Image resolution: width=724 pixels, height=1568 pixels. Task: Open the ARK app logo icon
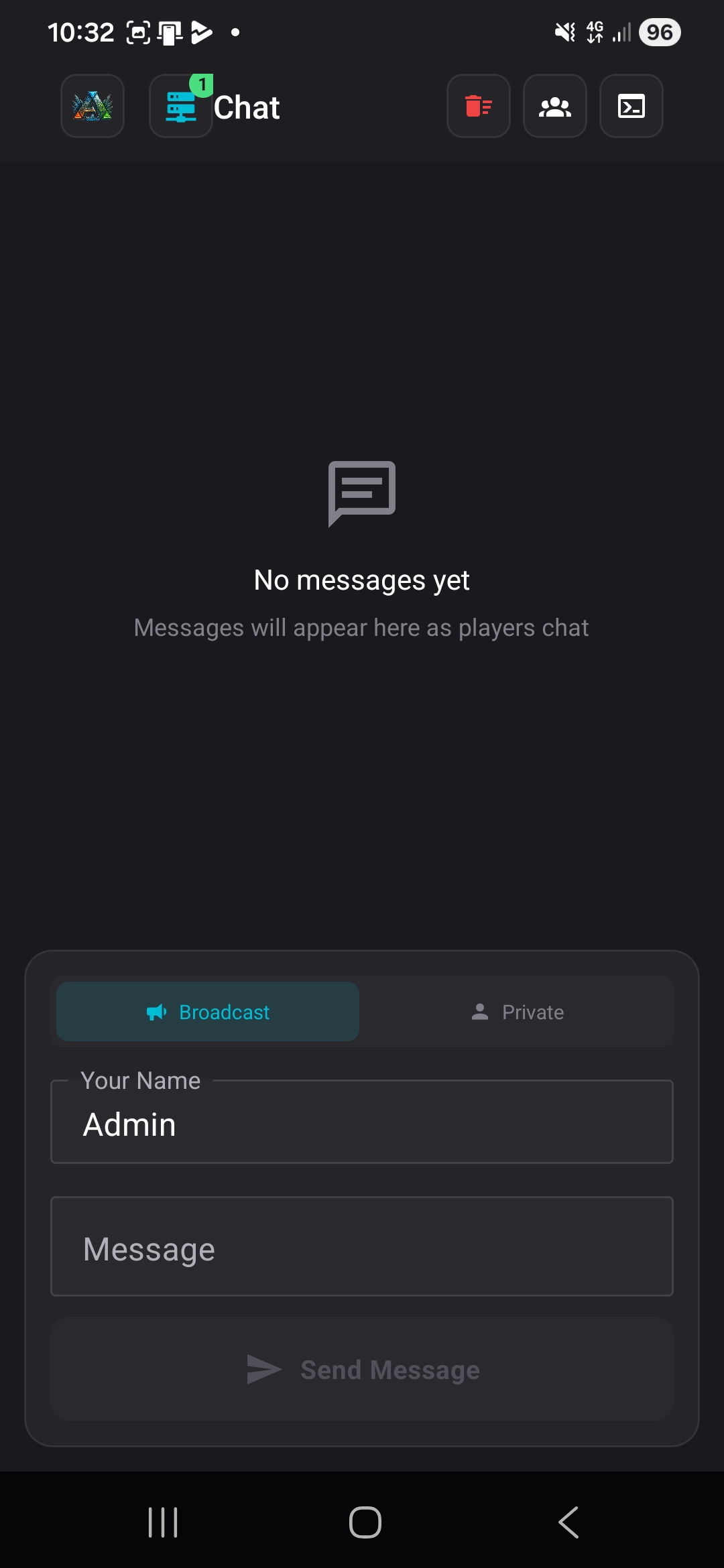click(92, 107)
